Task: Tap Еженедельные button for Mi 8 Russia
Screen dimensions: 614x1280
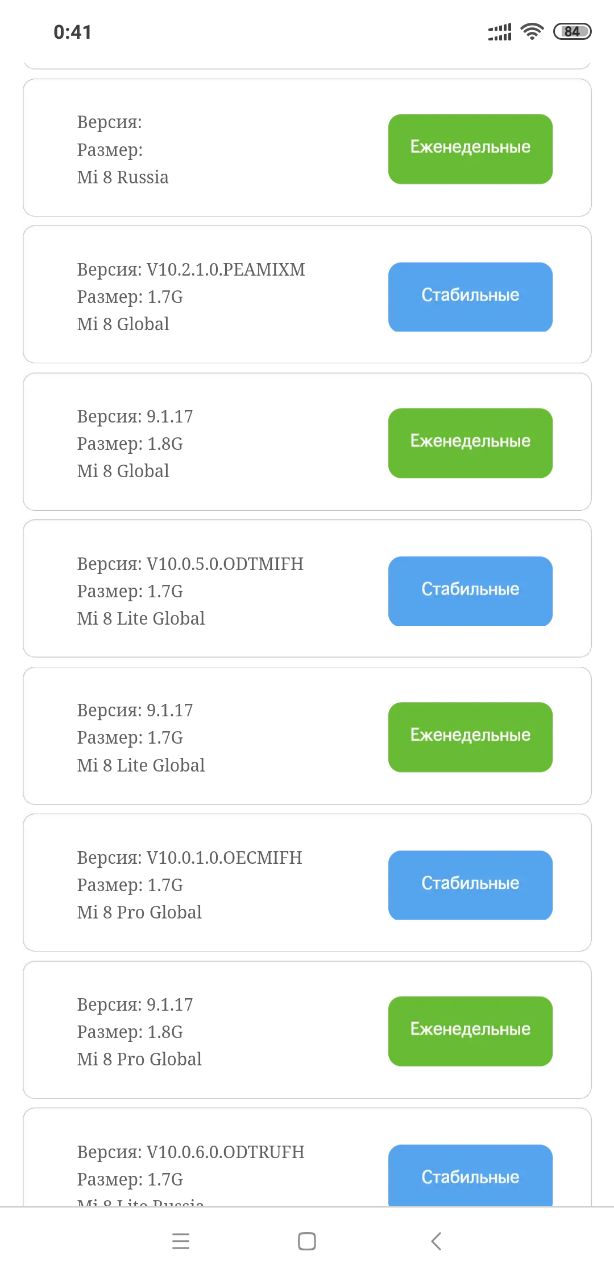Action: click(x=470, y=148)
